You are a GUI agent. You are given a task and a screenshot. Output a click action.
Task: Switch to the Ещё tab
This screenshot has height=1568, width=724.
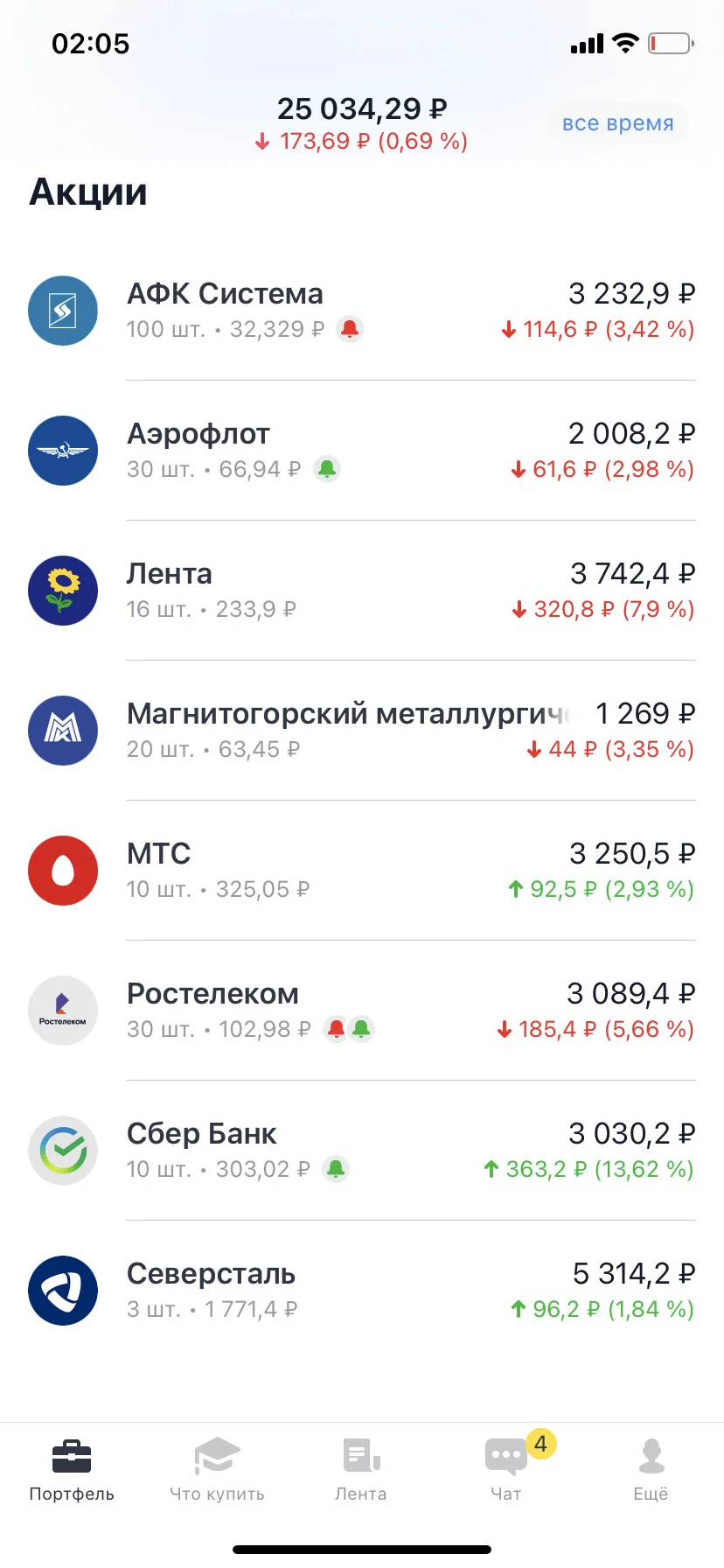click(x=651, y=1470)
